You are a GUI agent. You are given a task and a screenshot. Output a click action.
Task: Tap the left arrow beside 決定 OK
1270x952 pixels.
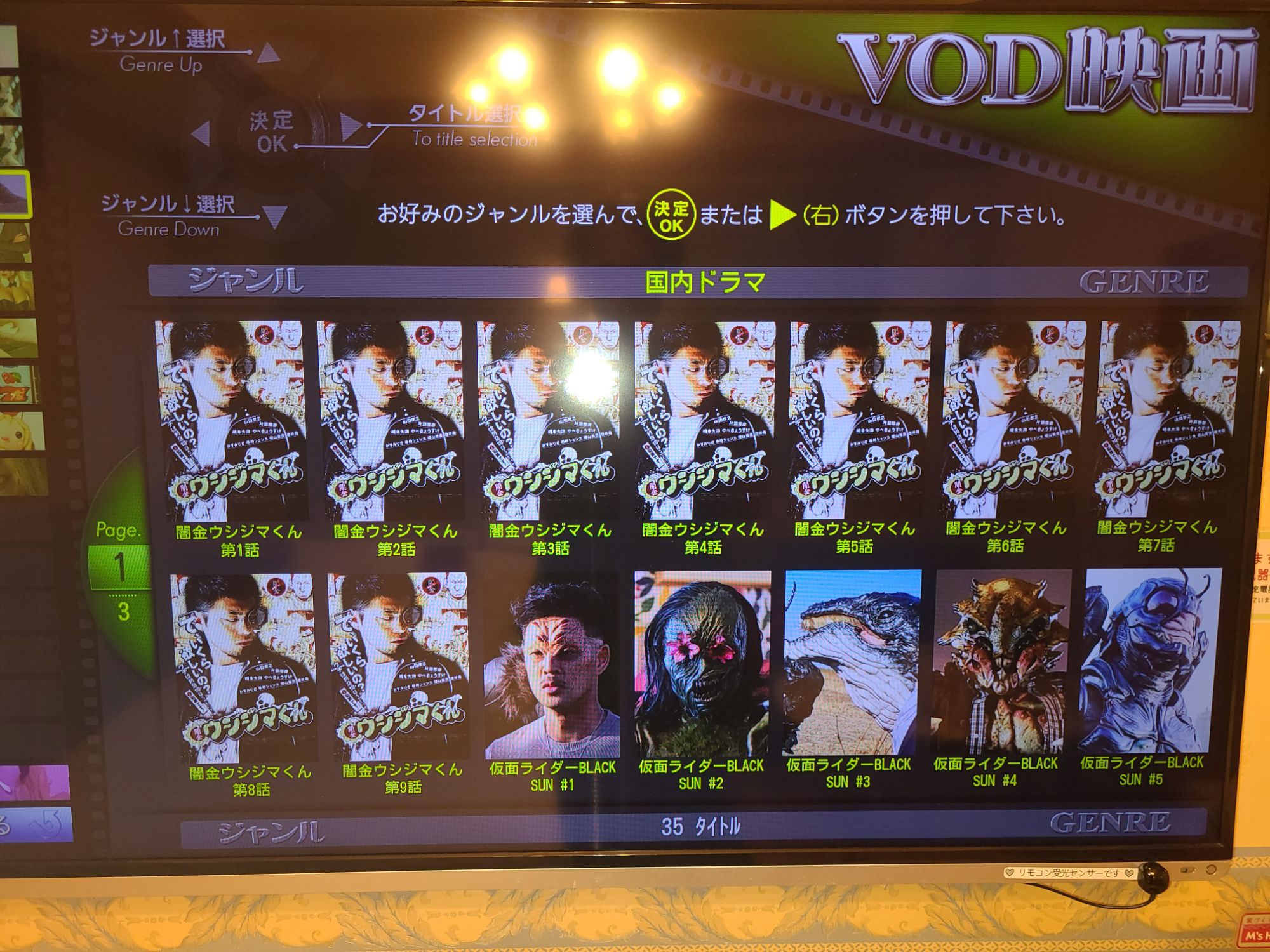(x=202, y=134)
